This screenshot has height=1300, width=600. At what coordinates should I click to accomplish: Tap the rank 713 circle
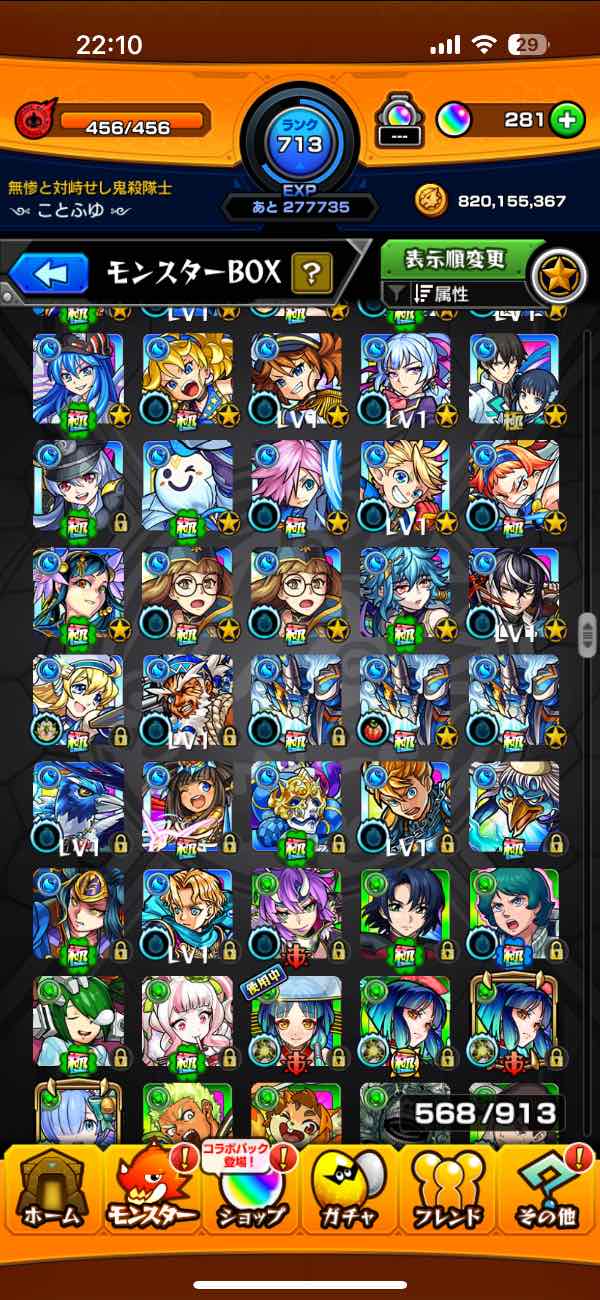[x=300, y=145]
